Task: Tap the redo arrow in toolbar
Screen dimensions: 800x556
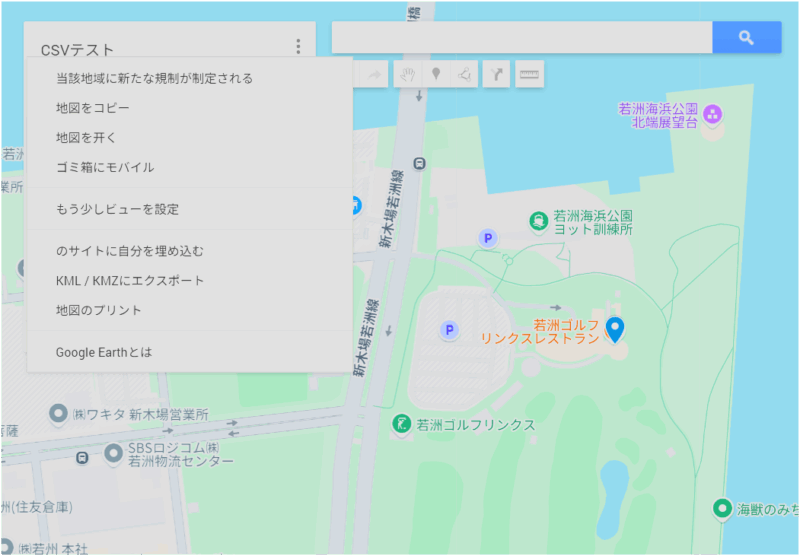Action: tap(375, 75)
